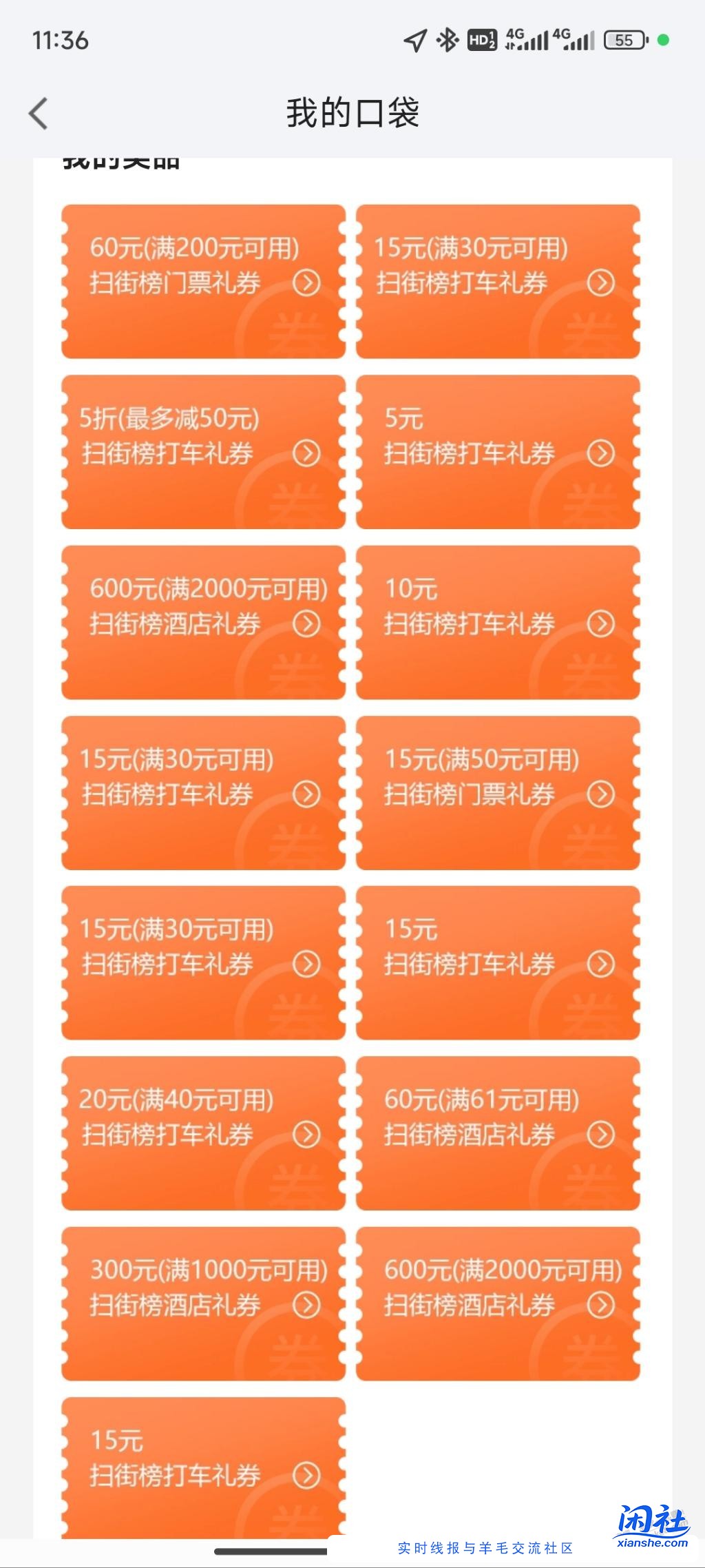Tap the back arrow at top left
The height and width of the screenshot is (1568, 705).
[x=39, y=113]
